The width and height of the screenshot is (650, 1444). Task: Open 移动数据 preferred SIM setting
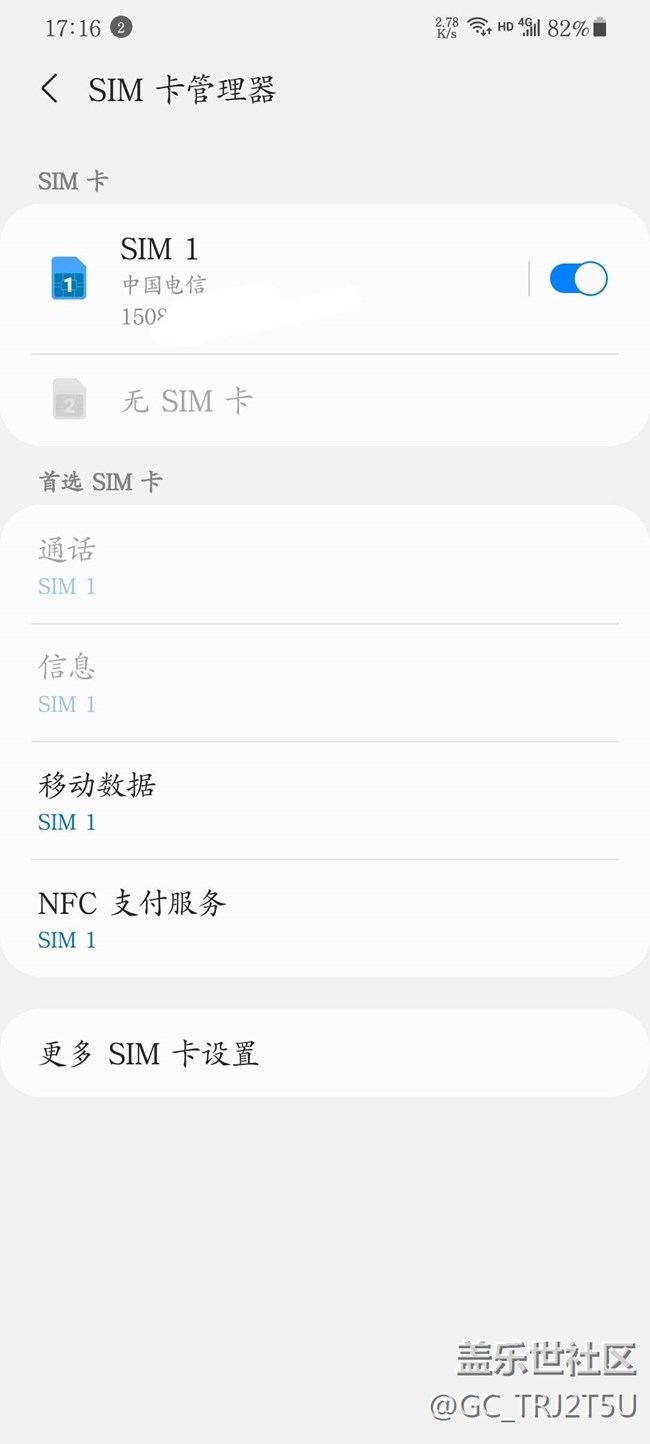pos(324,801)
